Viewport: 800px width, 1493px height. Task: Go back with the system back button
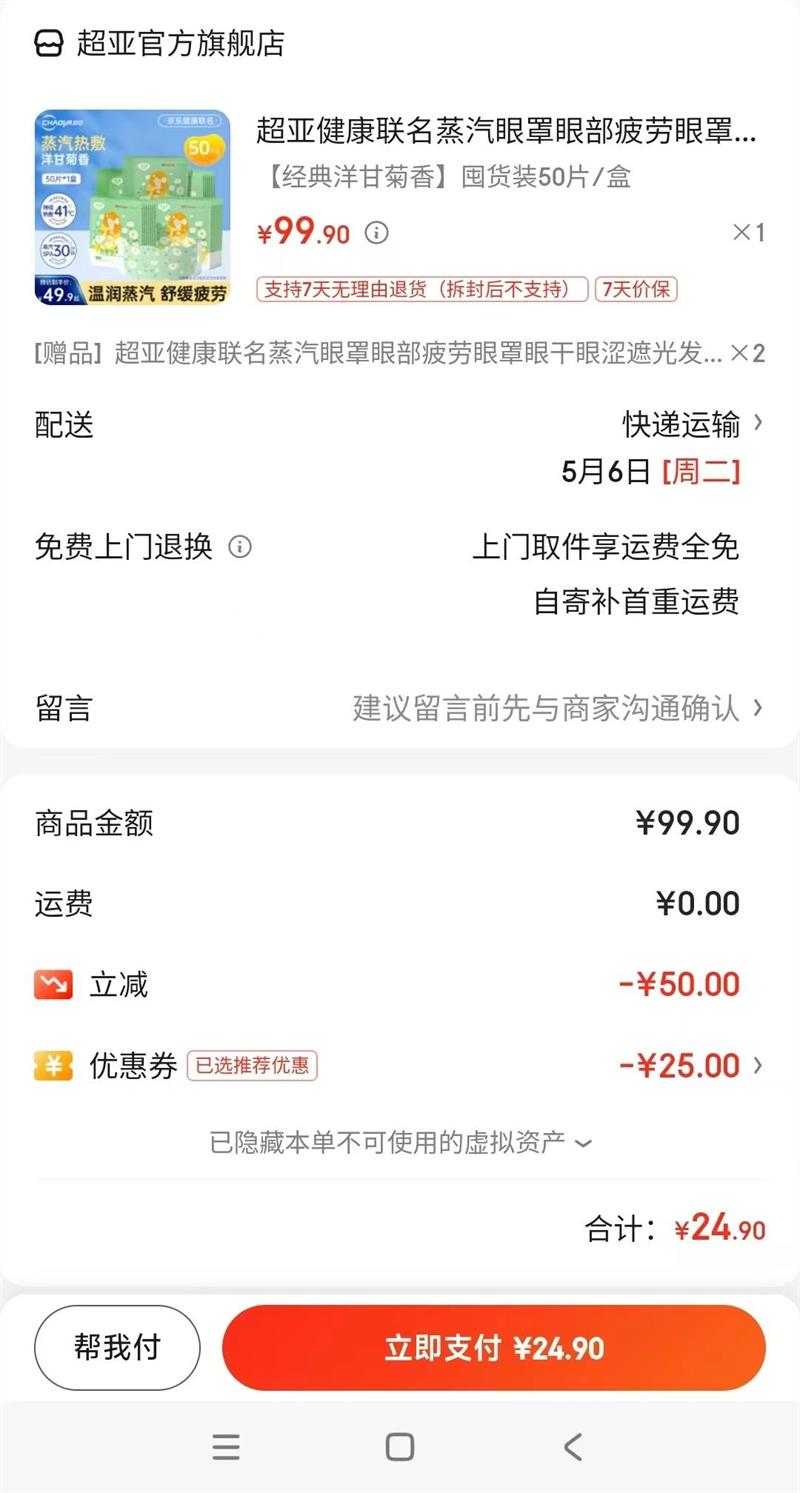pos(572,1446)
